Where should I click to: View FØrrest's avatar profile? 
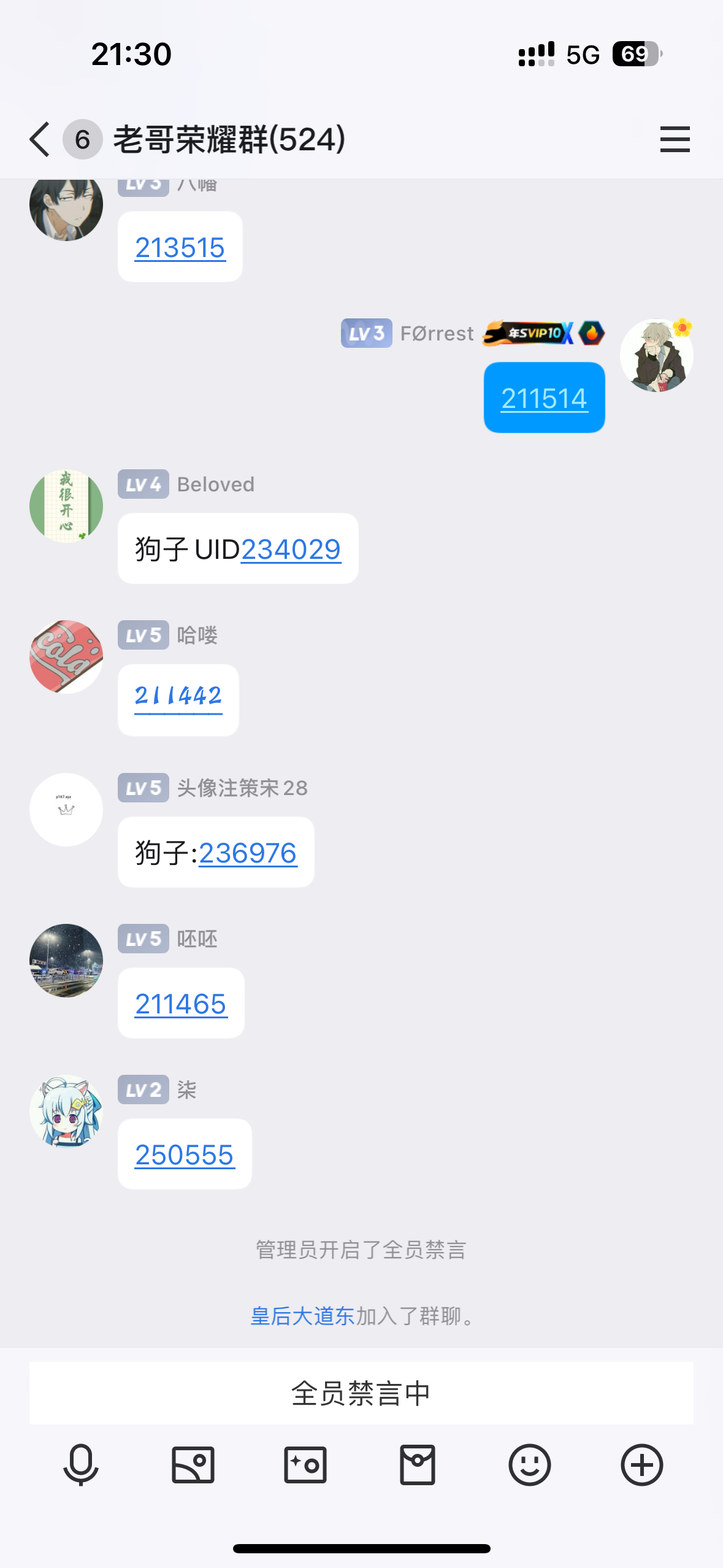656,355
